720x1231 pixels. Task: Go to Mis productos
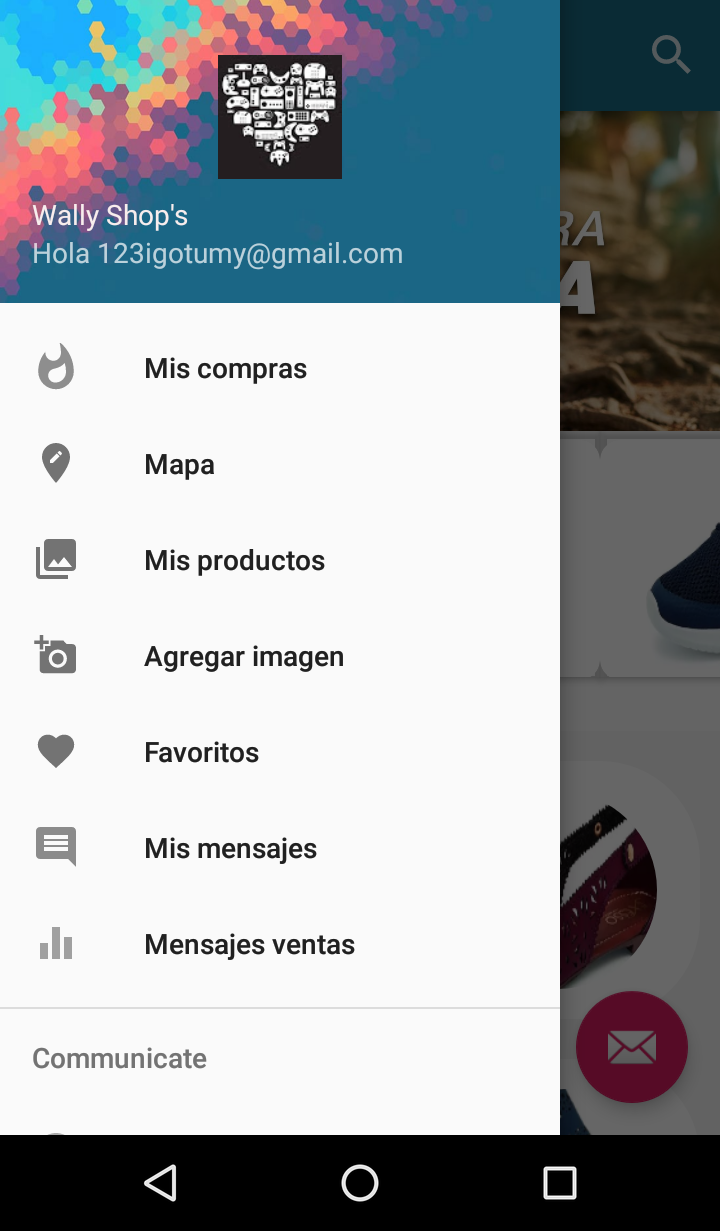coord(280,560)
